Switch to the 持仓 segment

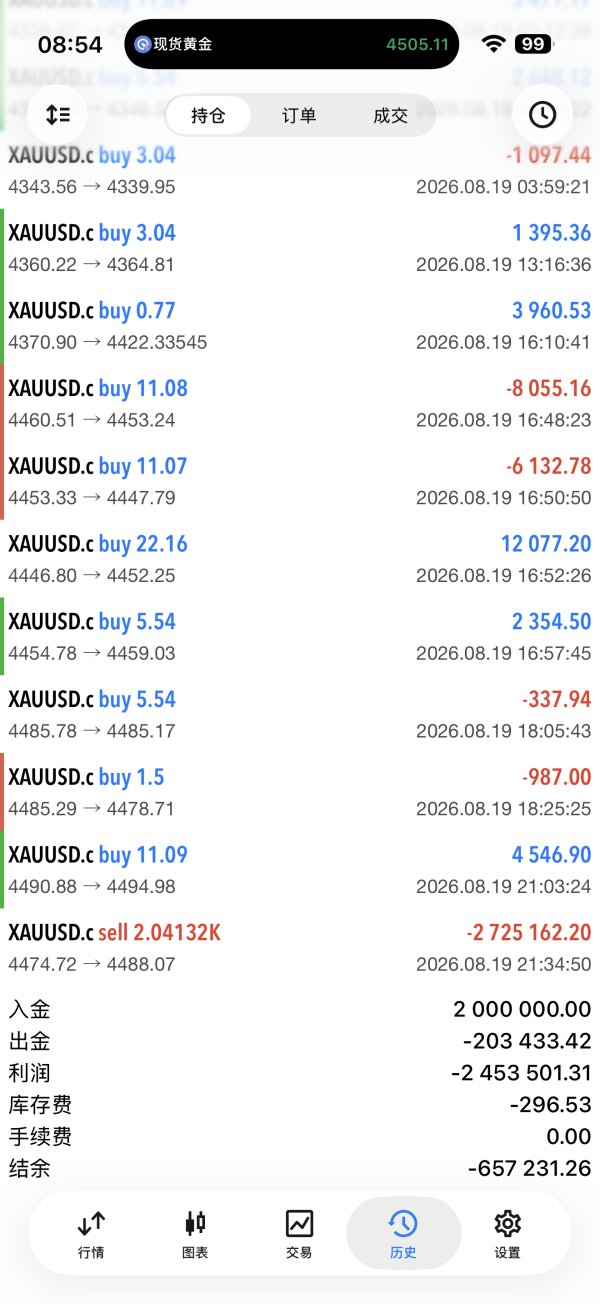click(208, 115)
